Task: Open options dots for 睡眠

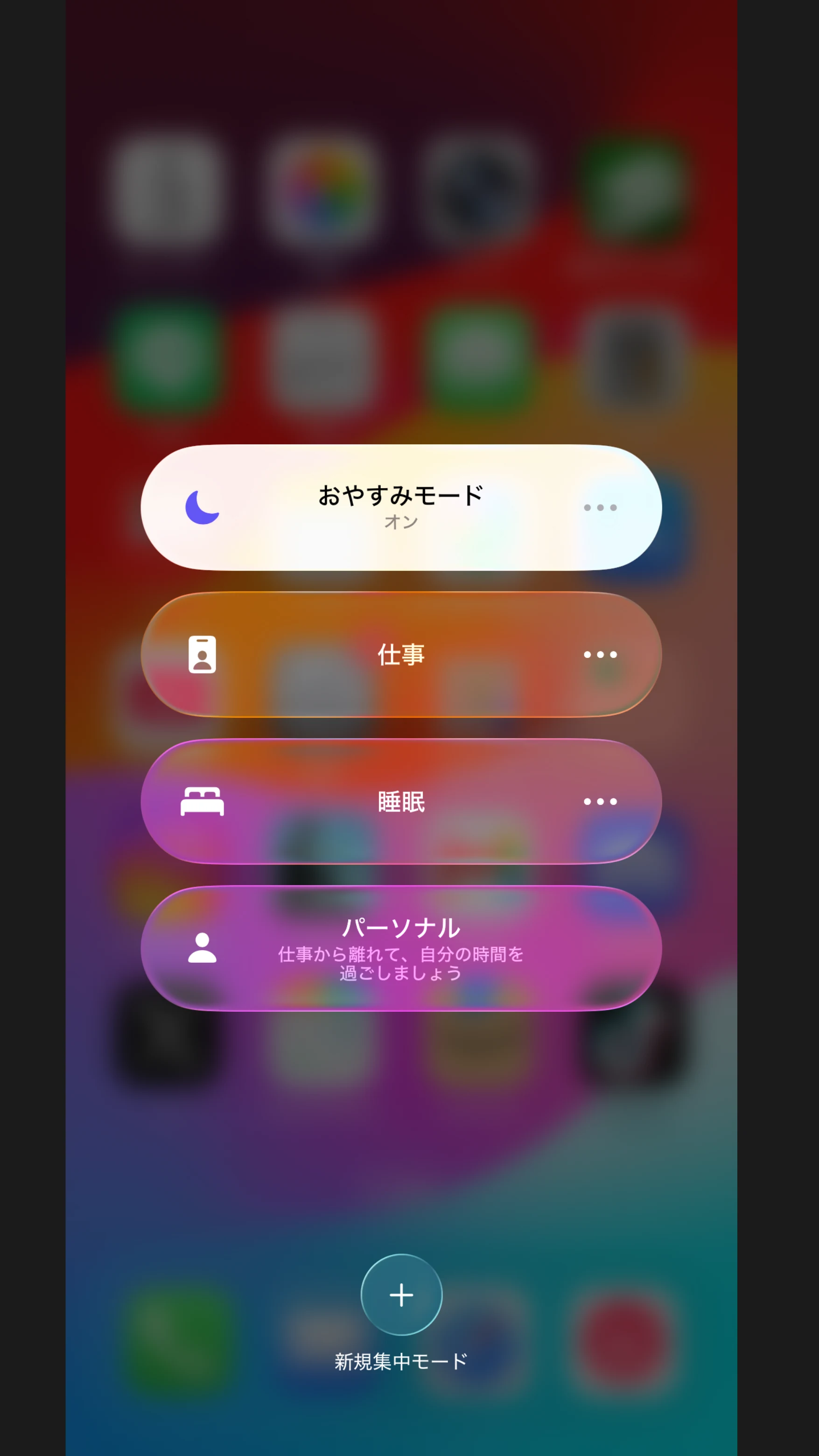Action: click(x=600, y=801)
